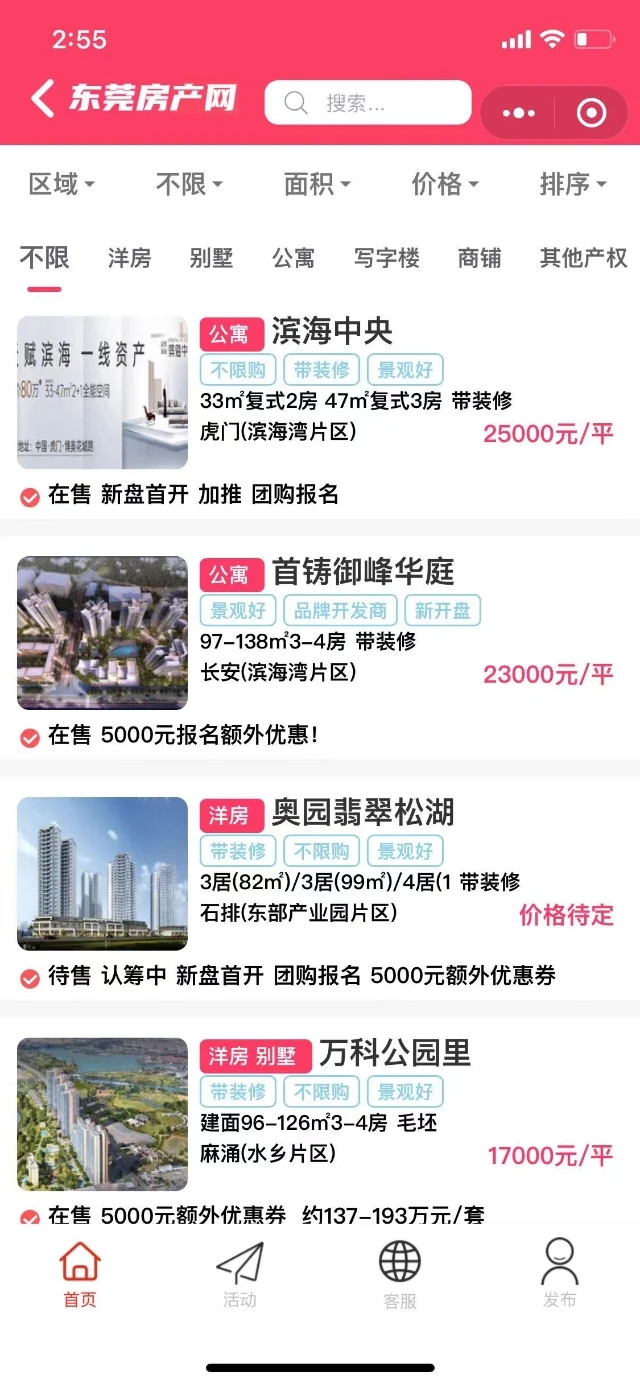
Task: Expand the 价格 filter dropdown
Action: pos(445,184)
